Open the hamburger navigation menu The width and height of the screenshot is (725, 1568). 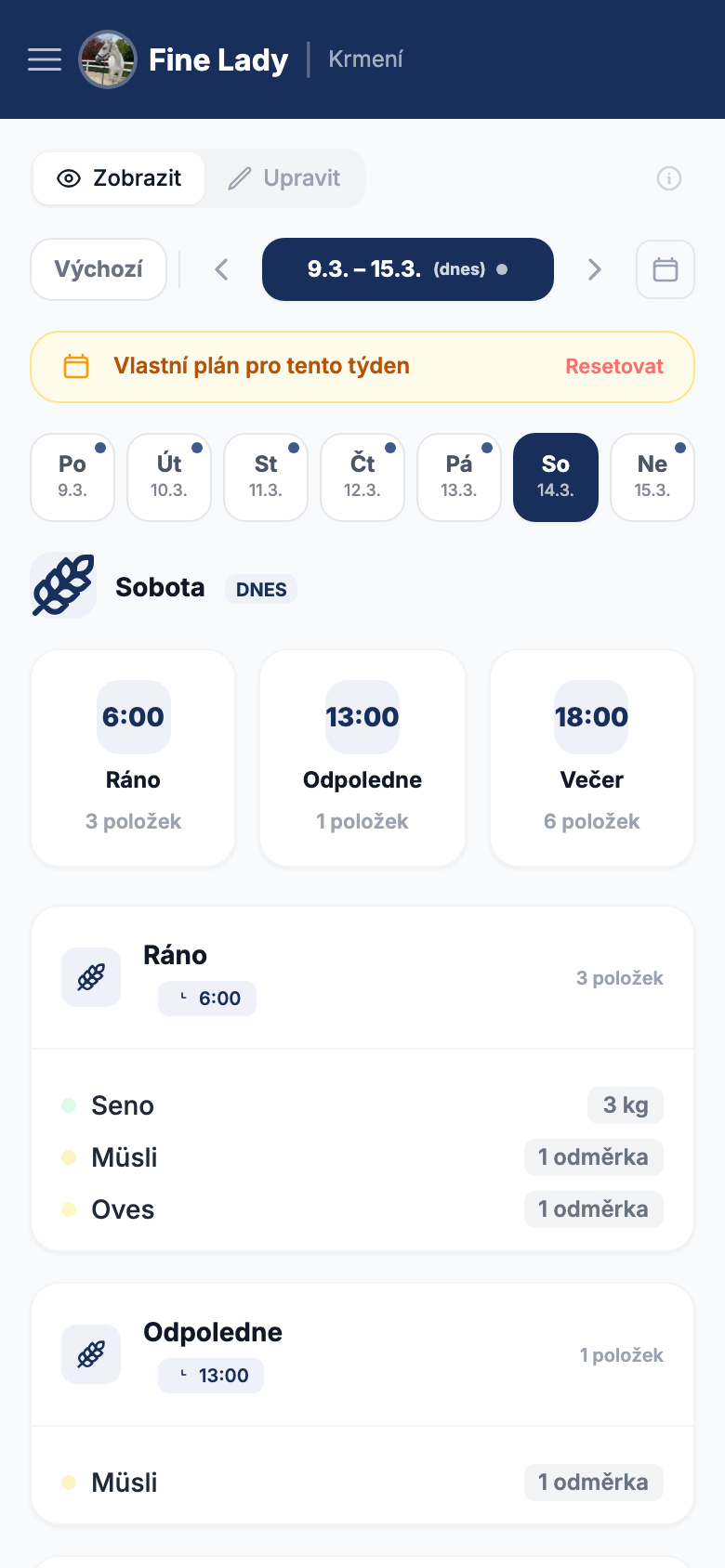coord(44,59)
